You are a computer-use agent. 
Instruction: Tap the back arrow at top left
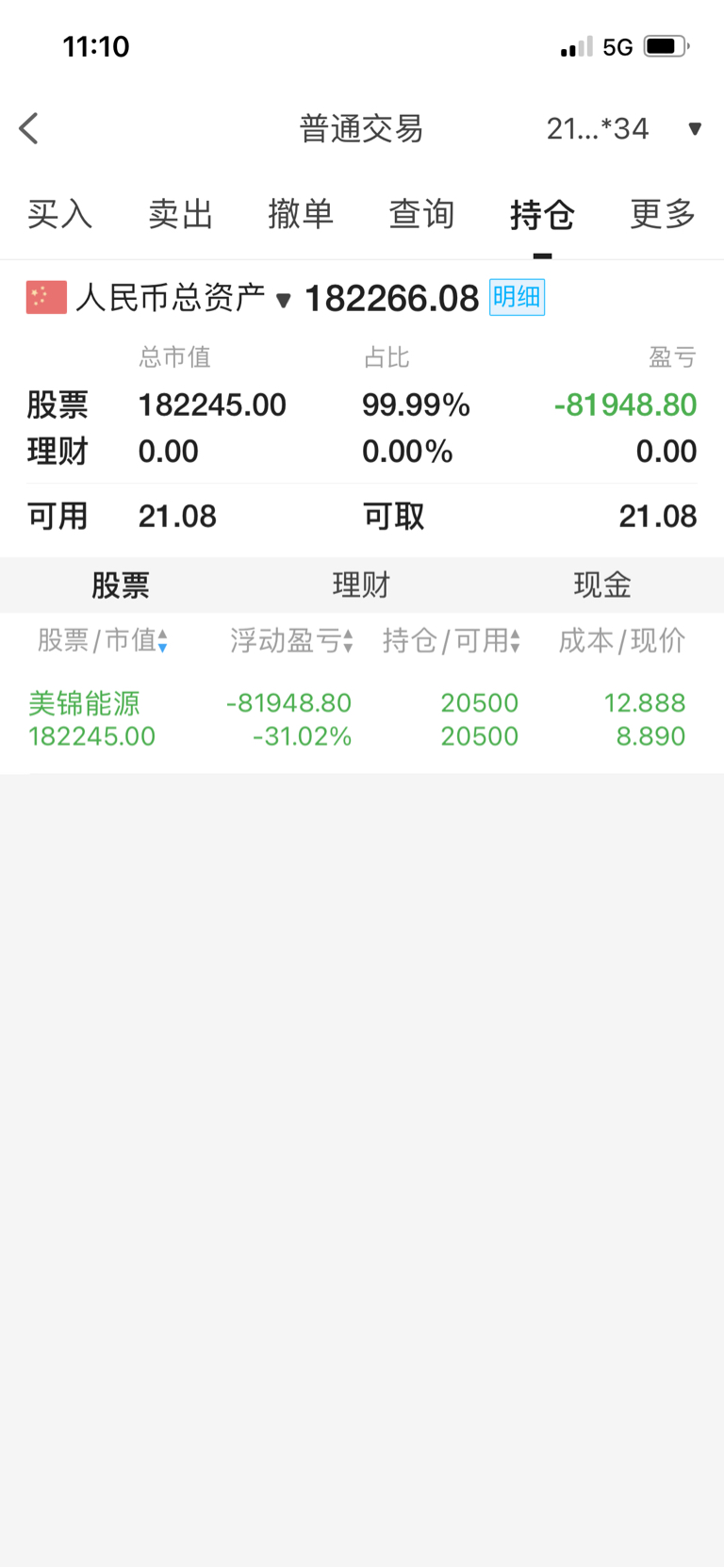pyautogui.click(x=28, y=127)
